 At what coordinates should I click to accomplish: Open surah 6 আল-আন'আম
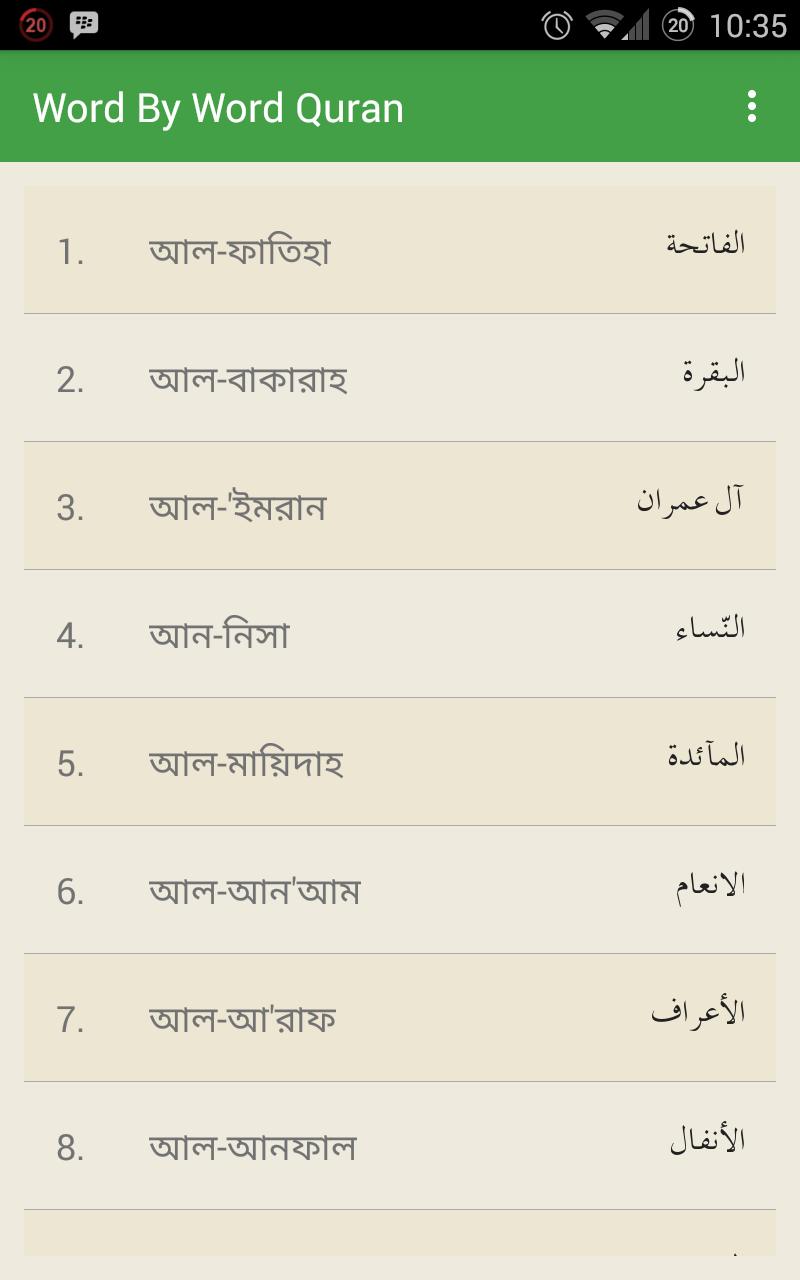400,890
